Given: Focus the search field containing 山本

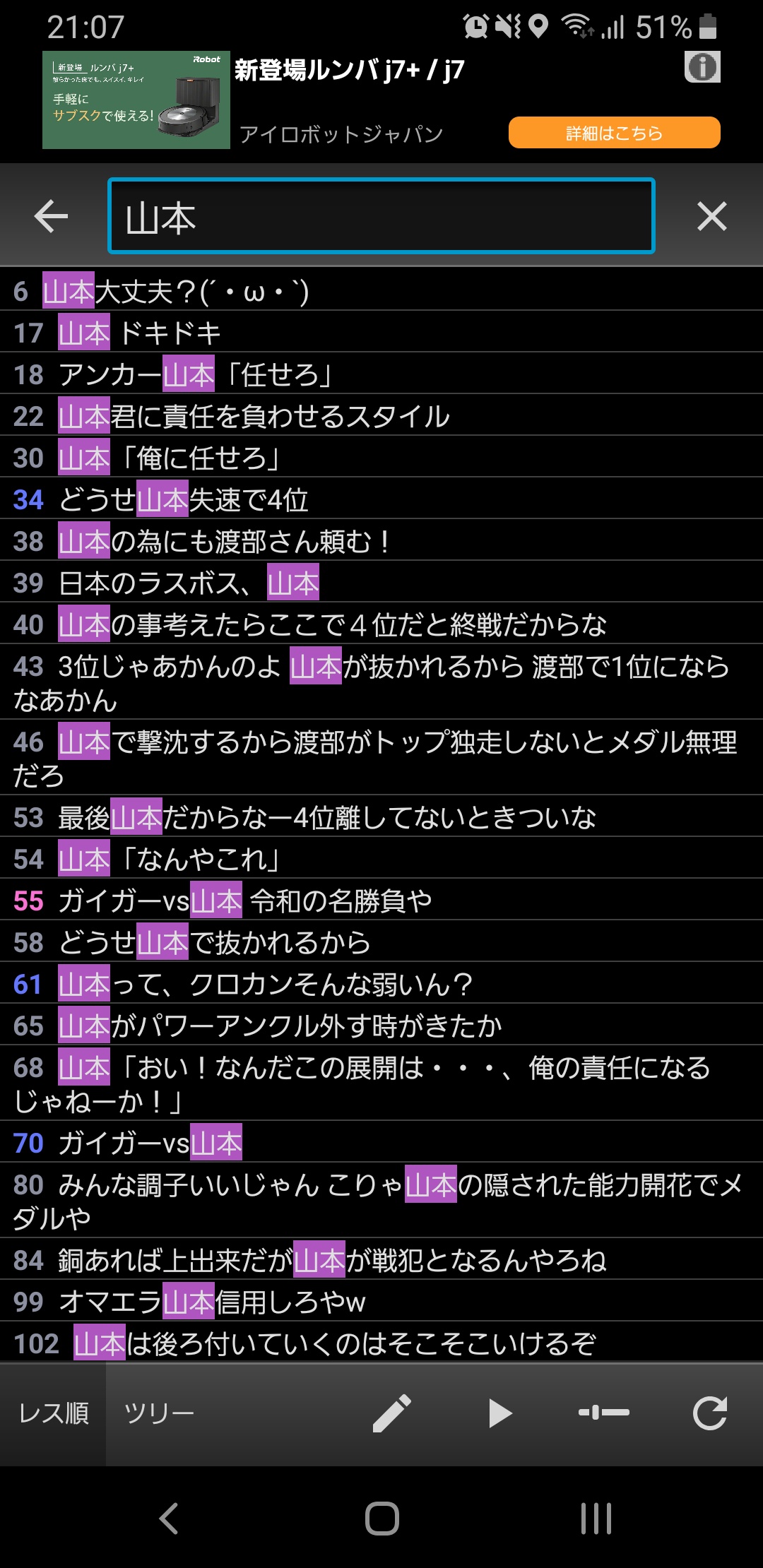Looking at the screenshot, I should click(381, 216).
